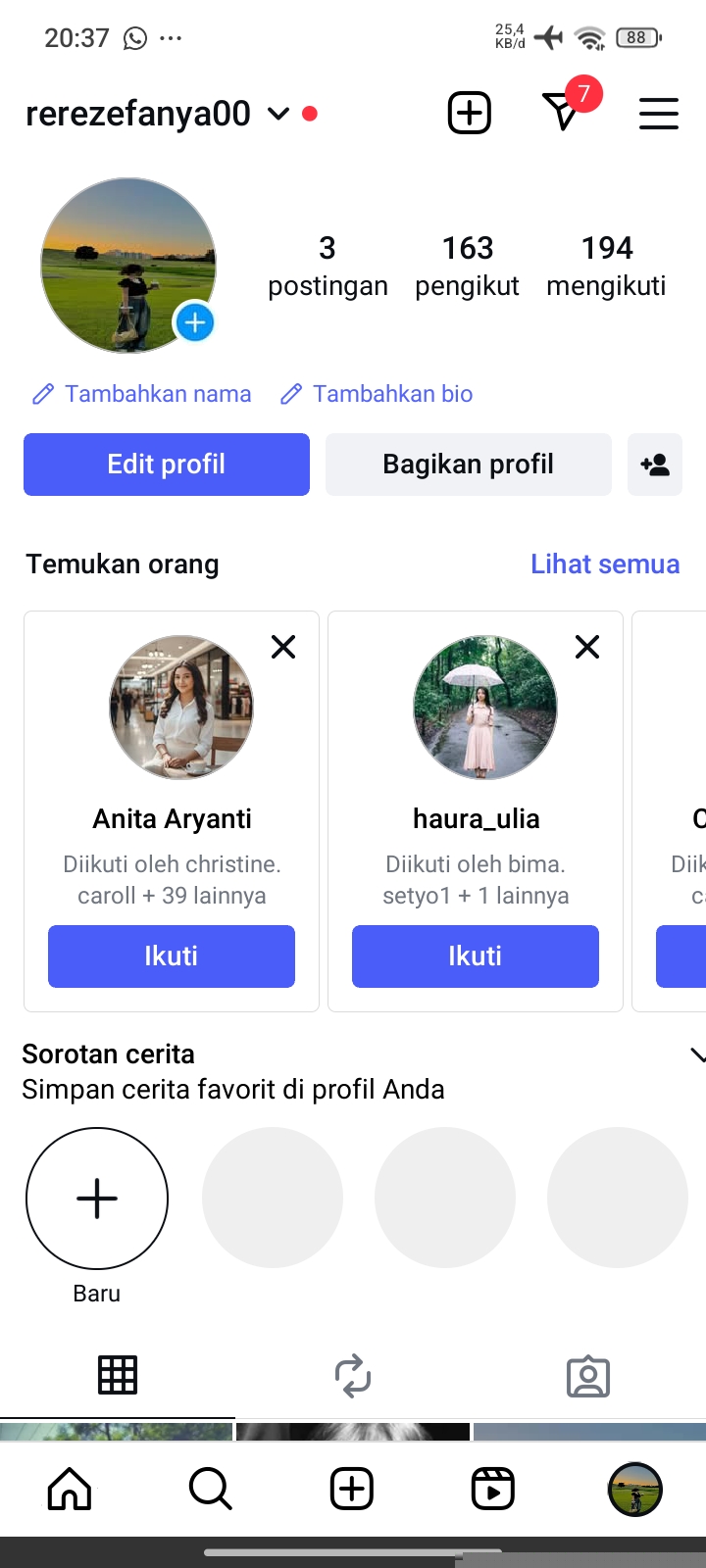
Task: Open the account switcher next to rerezefanya00
Action: point(278,114)
